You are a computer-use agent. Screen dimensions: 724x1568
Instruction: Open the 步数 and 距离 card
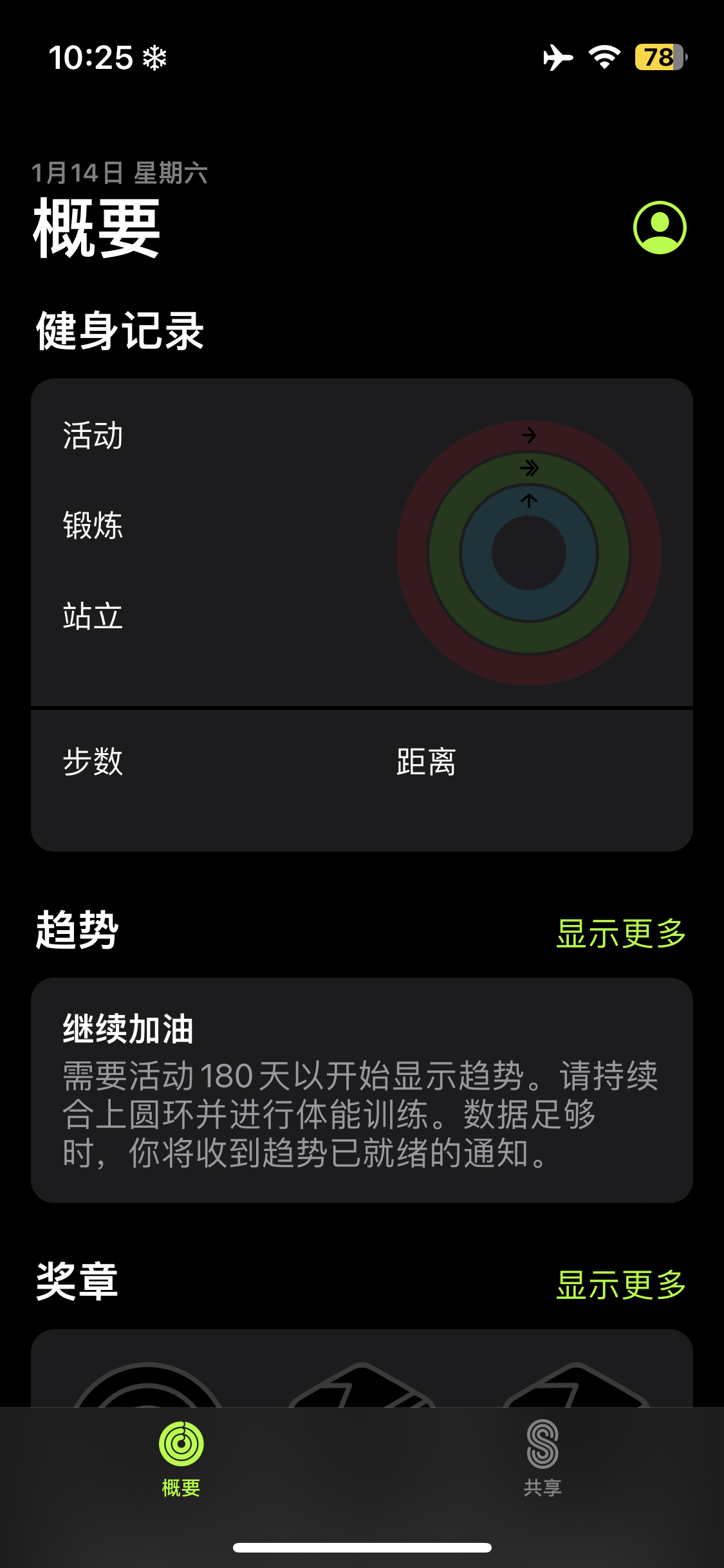pyautogui.click(x=361, y=780)
